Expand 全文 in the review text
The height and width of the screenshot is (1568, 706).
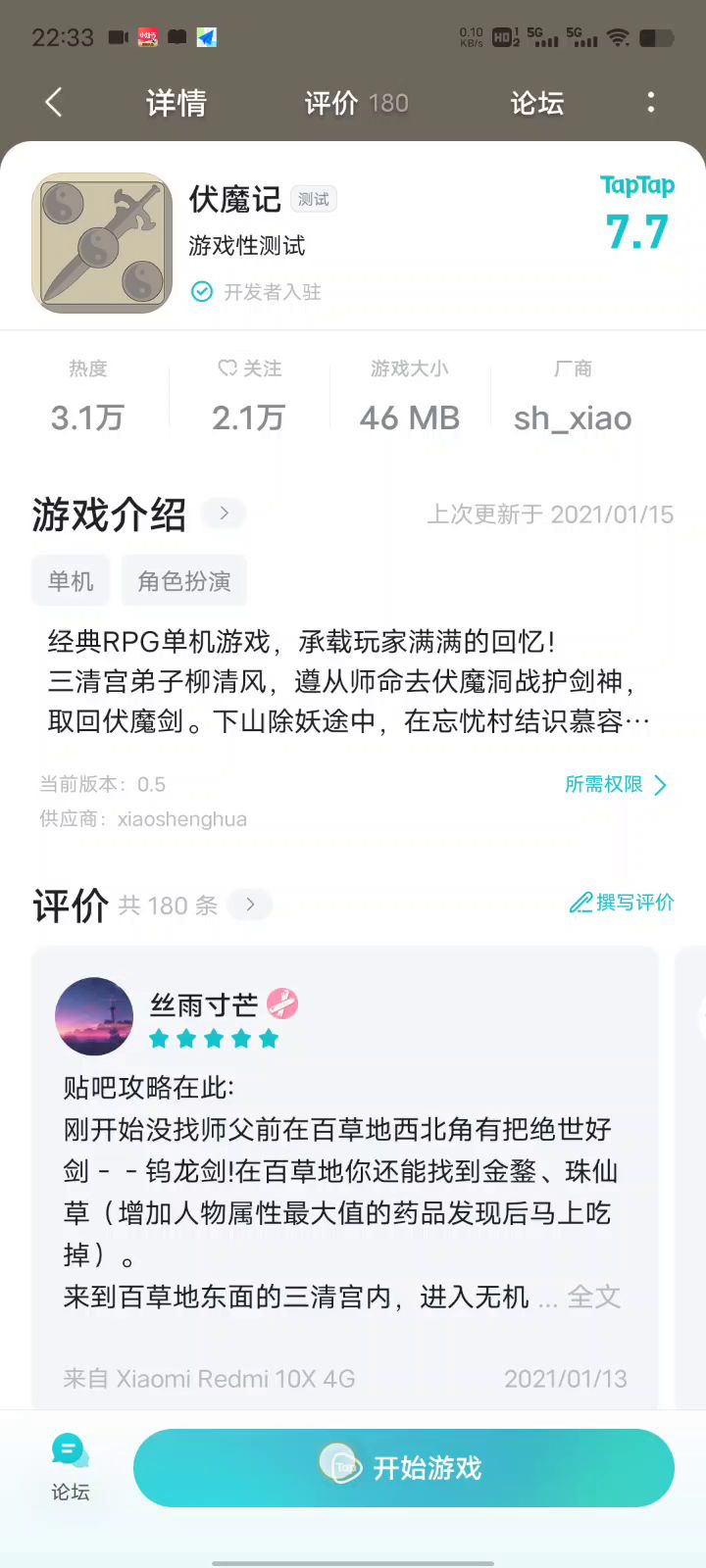point(593,1297)
